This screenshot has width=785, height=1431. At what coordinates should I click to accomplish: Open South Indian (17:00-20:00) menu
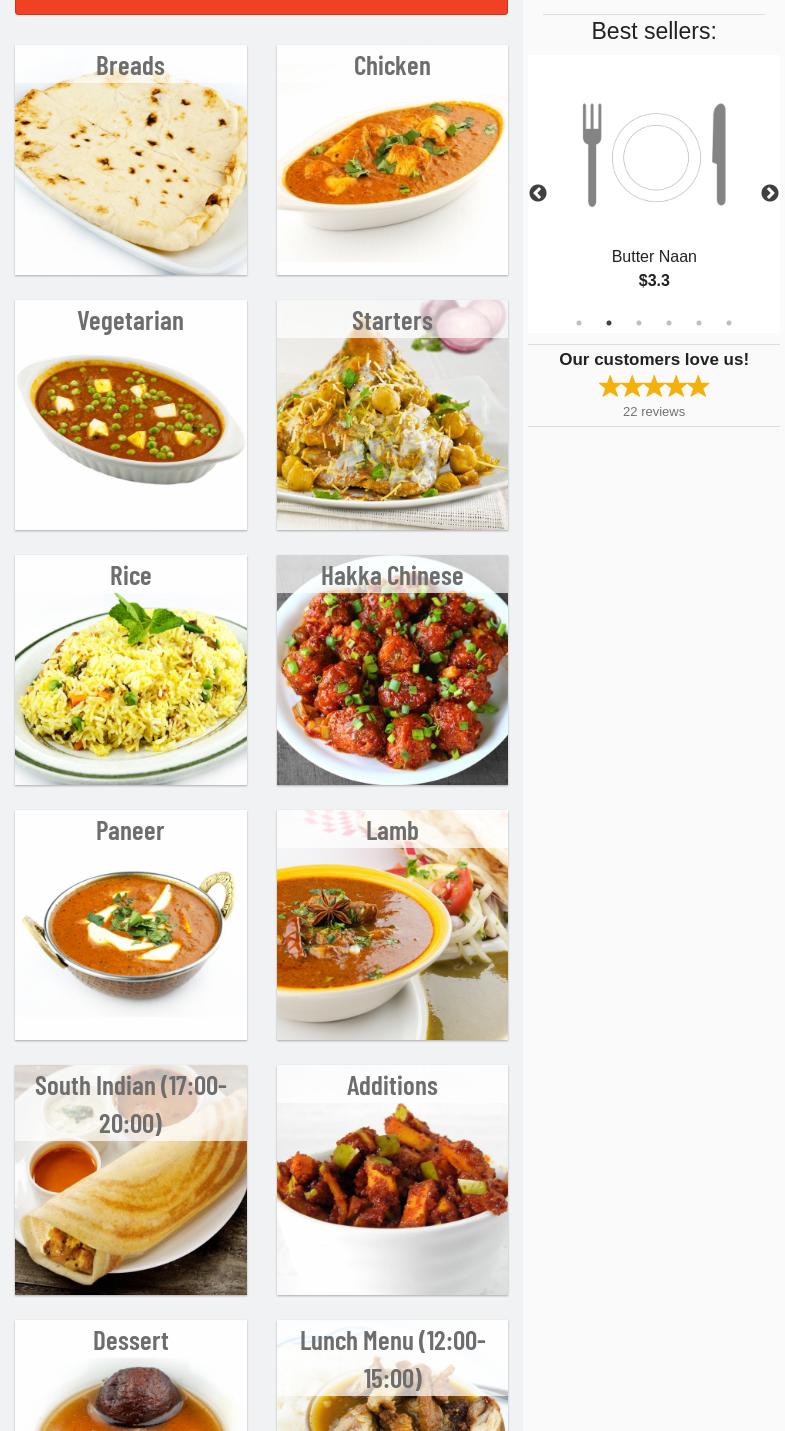[x=130, y=1180]
